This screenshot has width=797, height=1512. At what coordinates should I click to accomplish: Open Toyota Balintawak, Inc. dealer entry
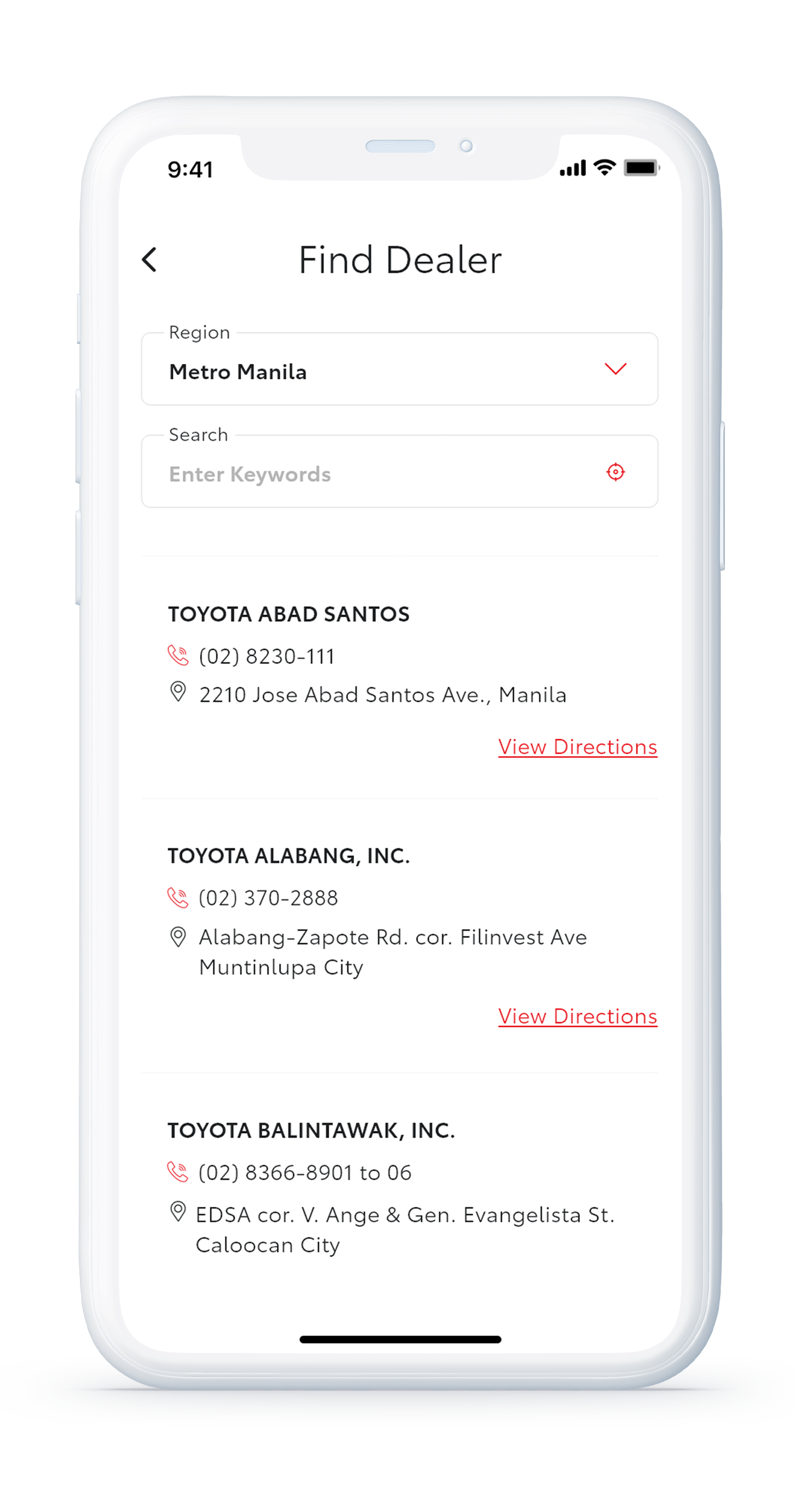(311, 1130)
